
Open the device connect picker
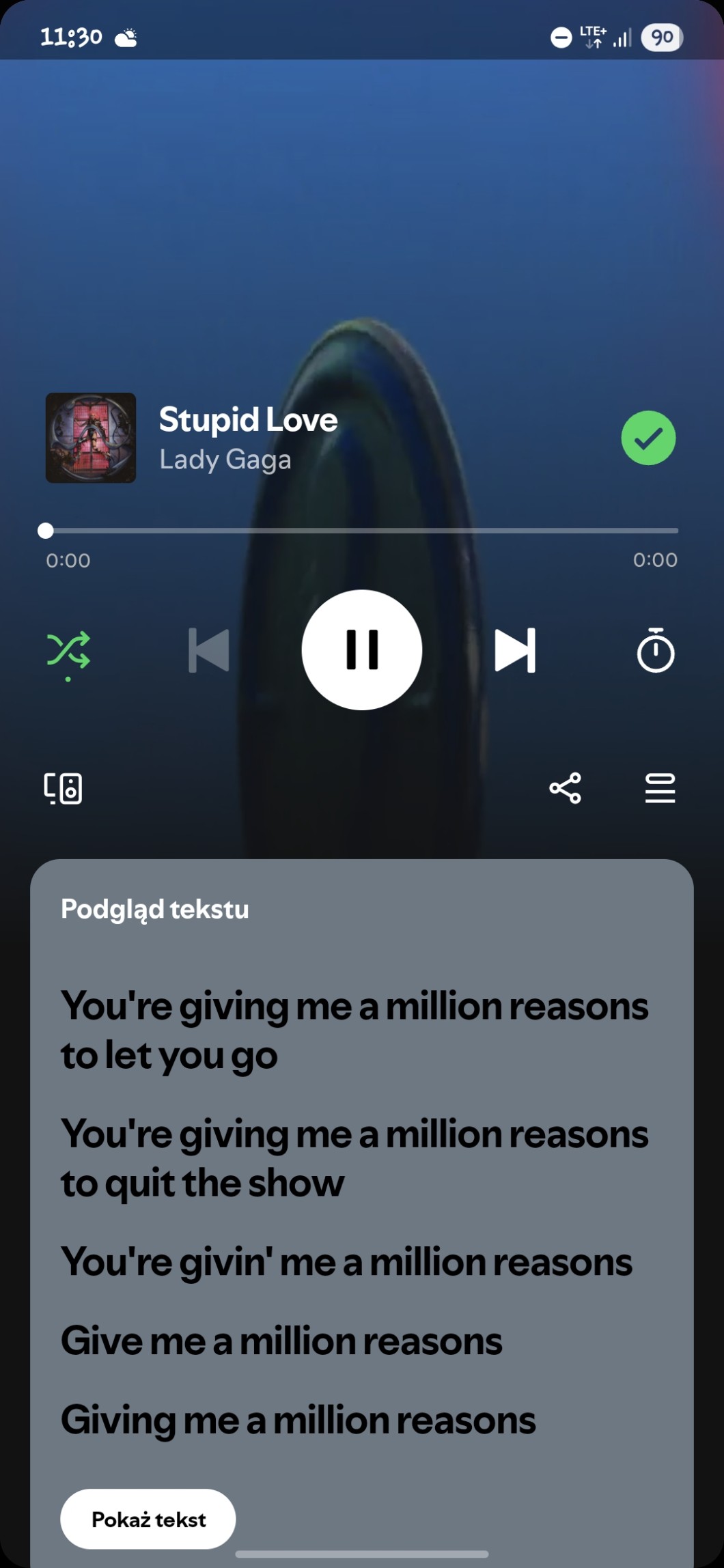[x=64, y=789]
